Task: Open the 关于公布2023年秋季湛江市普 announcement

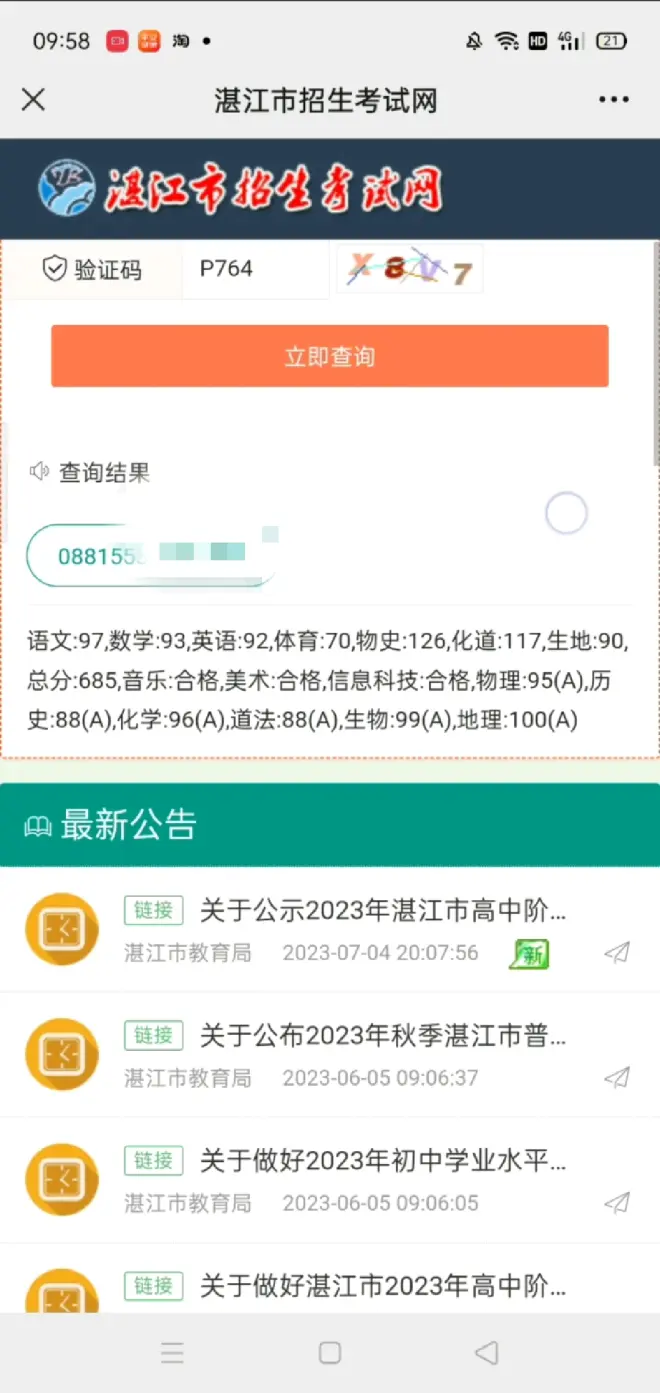Action: [383, 1035]
